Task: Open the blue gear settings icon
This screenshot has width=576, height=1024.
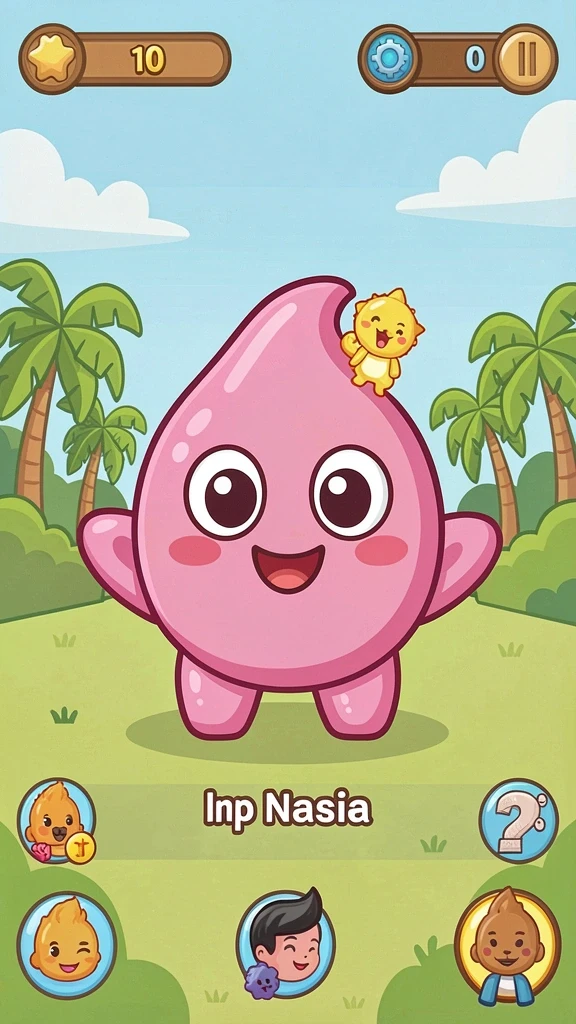Action: click(390, 59)
